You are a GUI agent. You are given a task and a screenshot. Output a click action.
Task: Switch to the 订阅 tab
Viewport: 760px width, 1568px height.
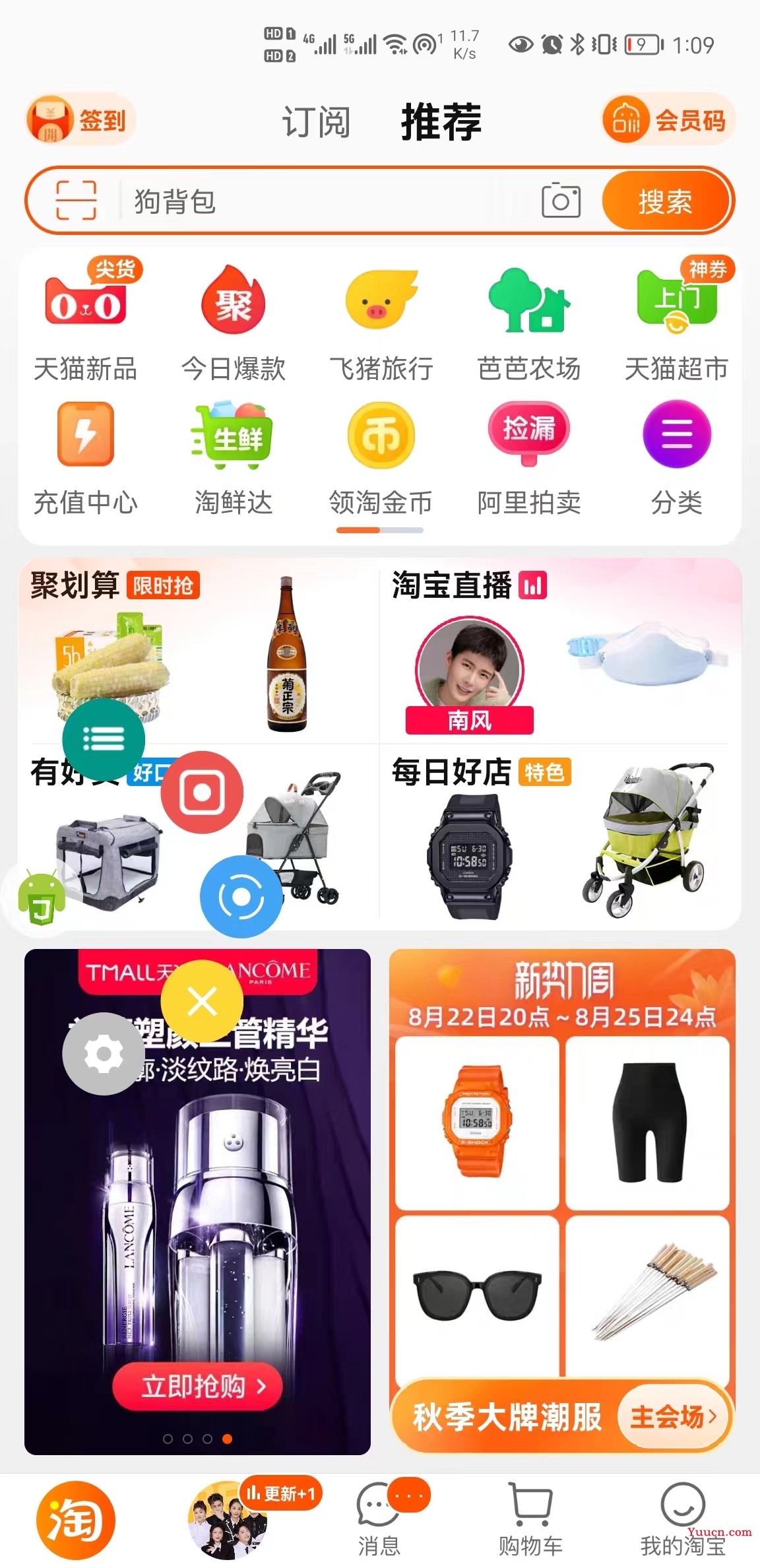[316, 122]
